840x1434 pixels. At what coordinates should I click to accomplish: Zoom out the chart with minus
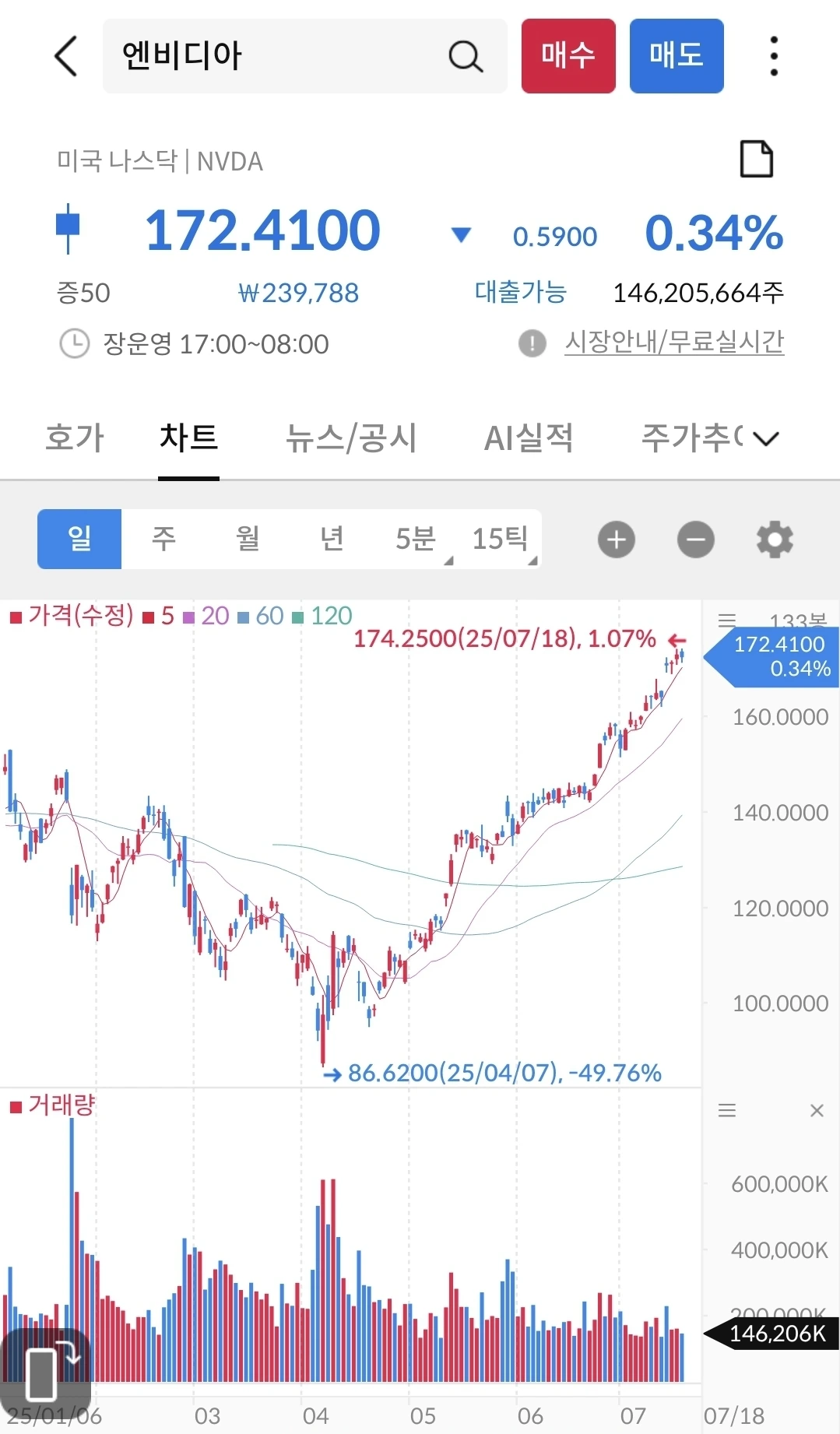point(696,540)
